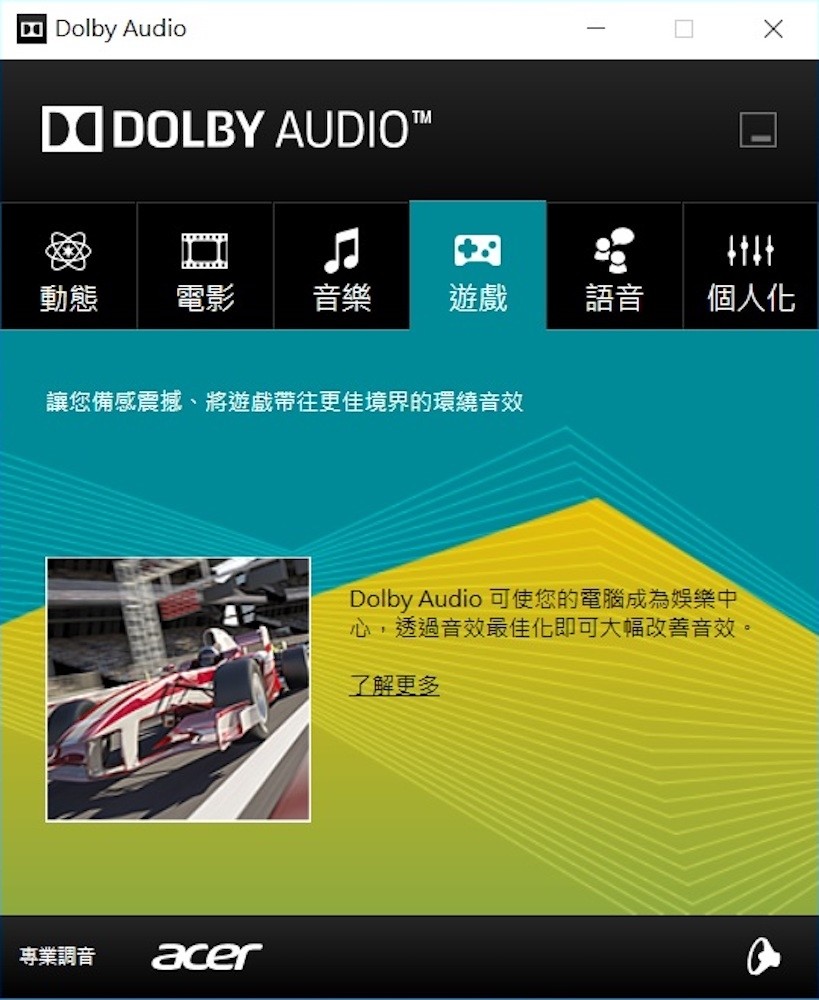The image size is (819, 1000).
Task: Tap the speaker icon at bottom right
Action: tap(763, 956)
